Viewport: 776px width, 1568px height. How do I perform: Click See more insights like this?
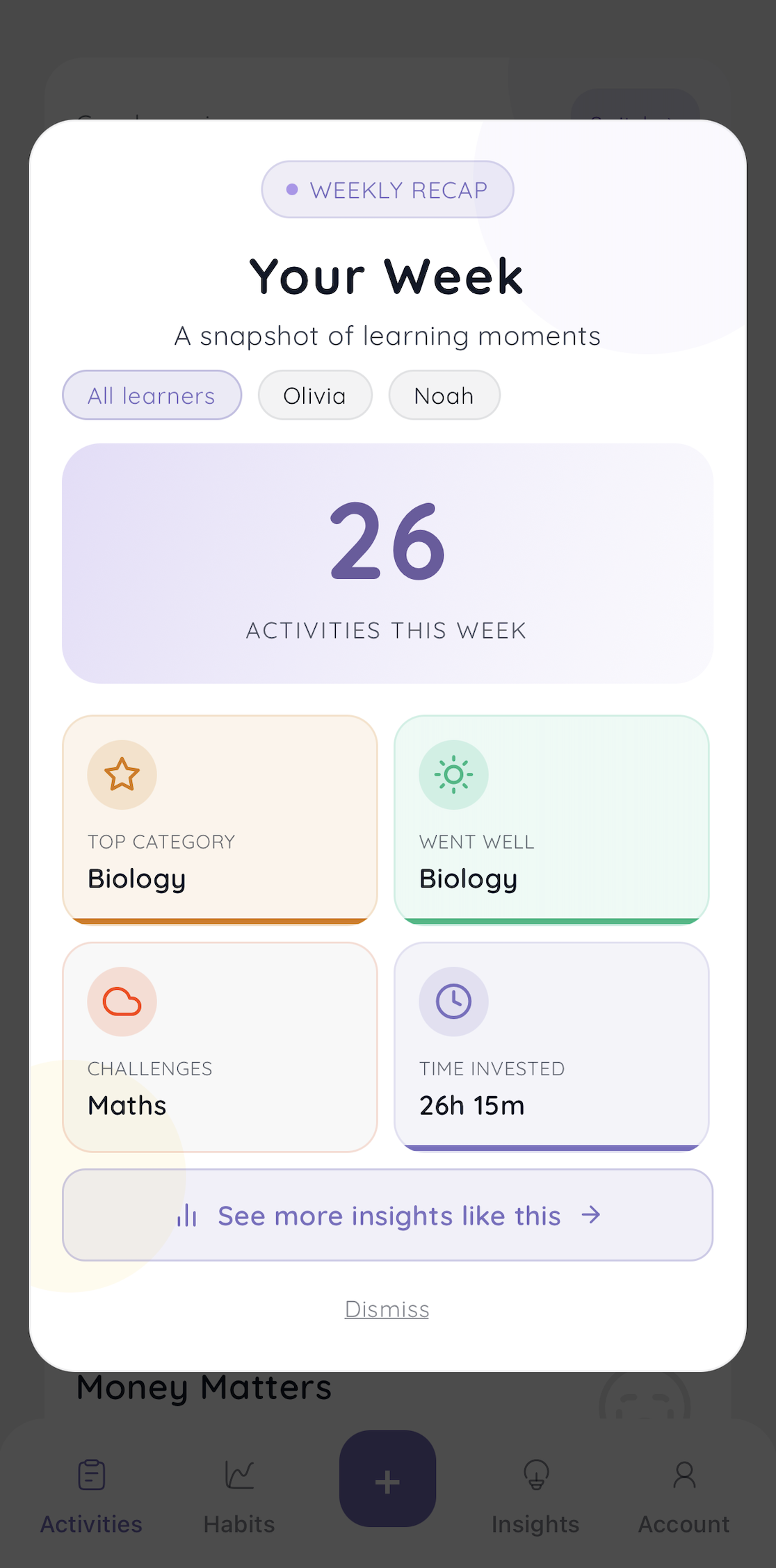[x=387, y=1215]
